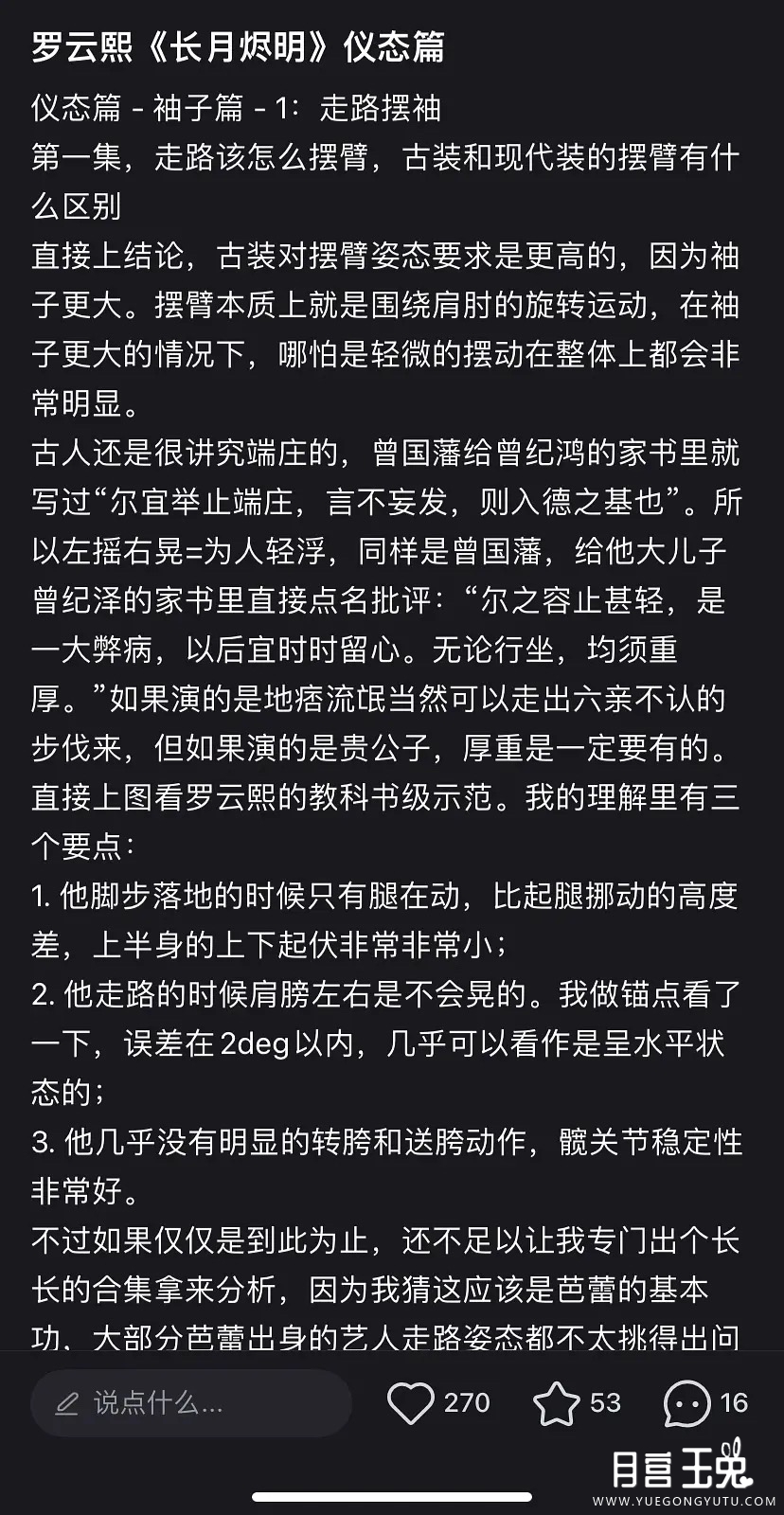The width and height of the screenshot is (784, 1515).
Task: Tap the heart icon to like the post
Action: point(413,1402)
